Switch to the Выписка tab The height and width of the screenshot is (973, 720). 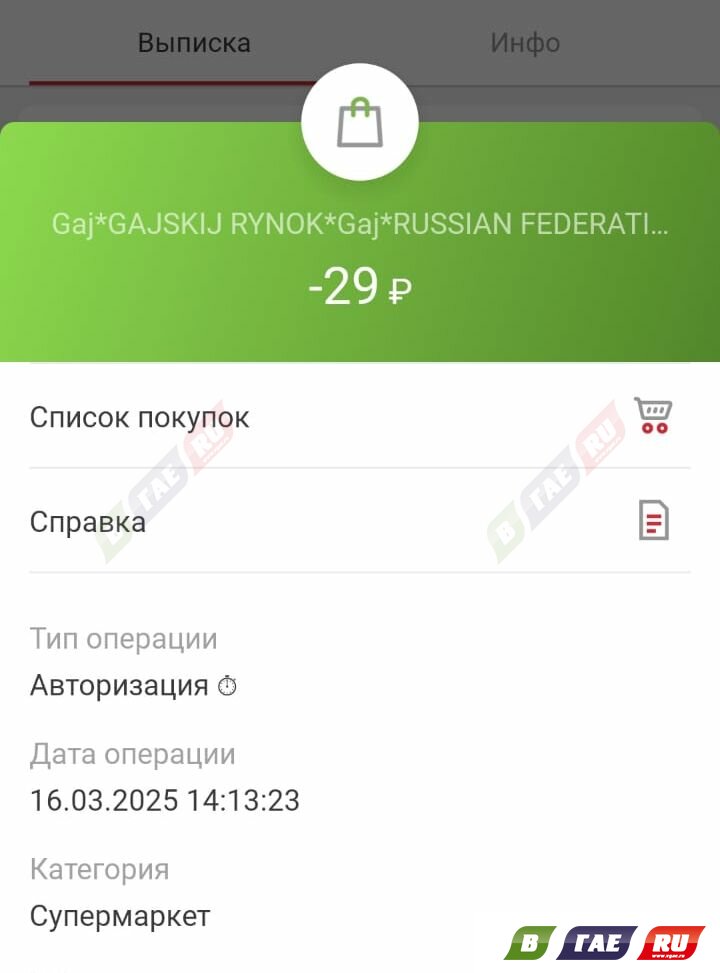194,43
